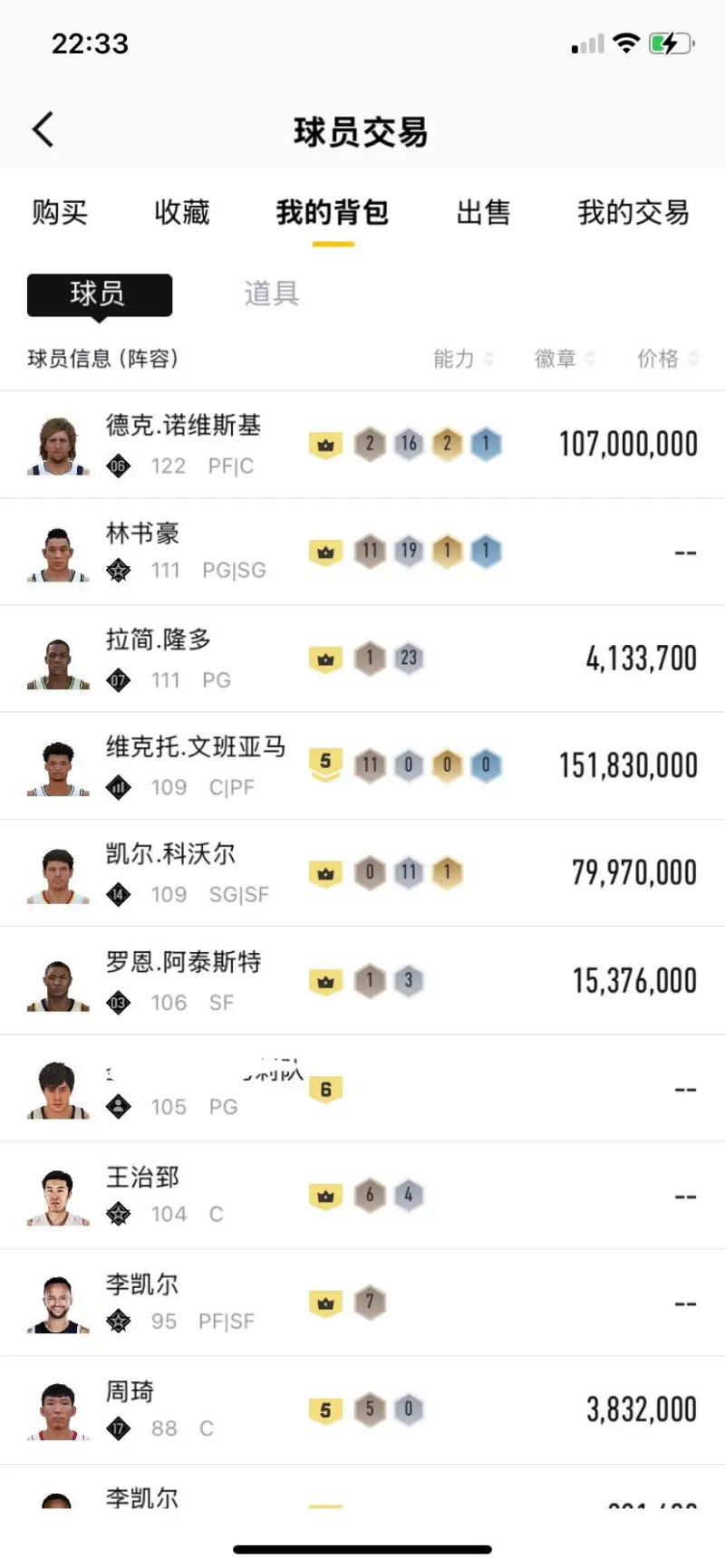This screenshot has height=1568, width=725.
Task: Select the 球员 segment
Action: 99,294
